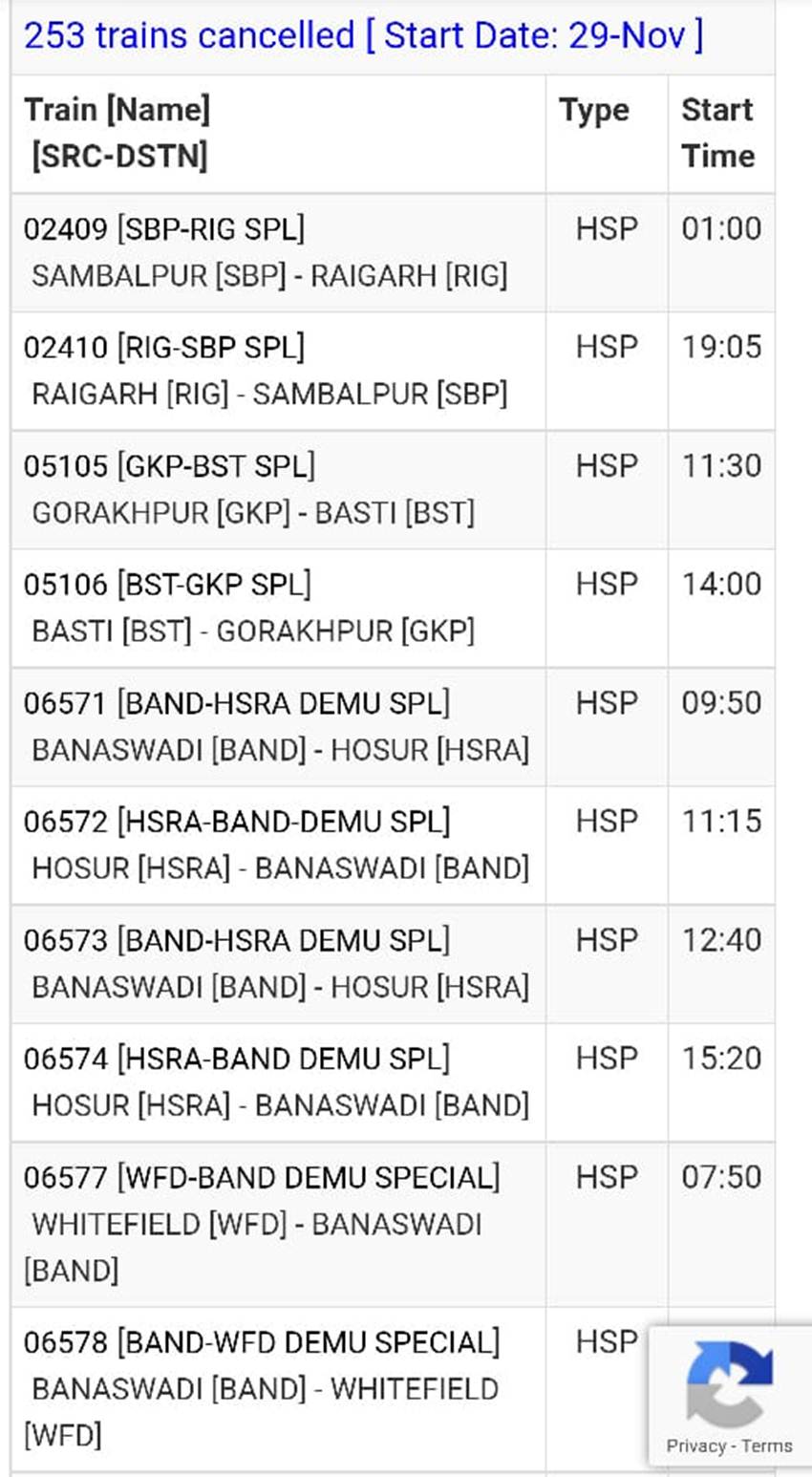The image size is (812, 1477).
Task: Open the reCAPTCHA Privacy link
Action: click(696, 1445)
